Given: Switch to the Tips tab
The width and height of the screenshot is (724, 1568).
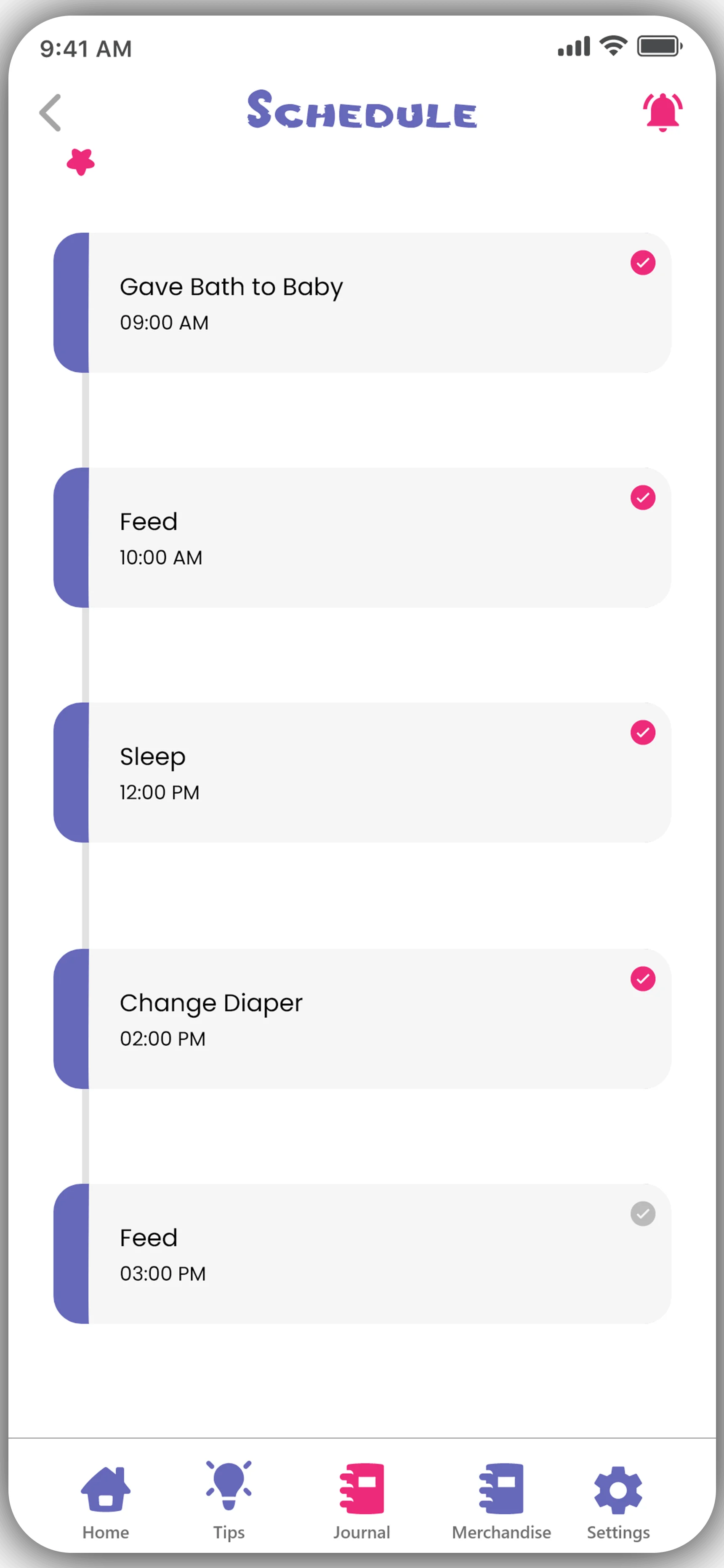Looking at the screenshot, I should [x=229, y=1501].
